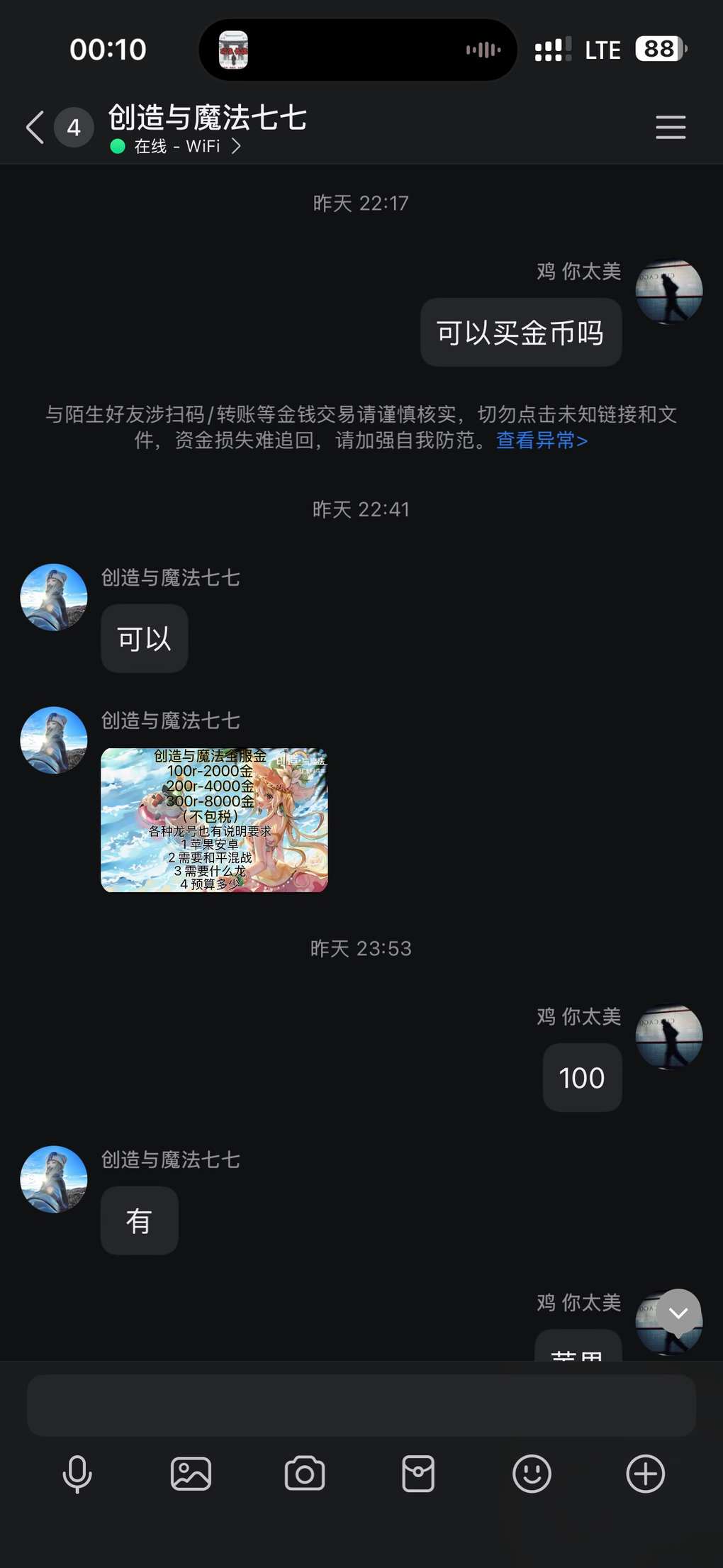Open the chat settings menu icon
The height and width of the screenshot is (1568, 723).
tap(670, 128)
